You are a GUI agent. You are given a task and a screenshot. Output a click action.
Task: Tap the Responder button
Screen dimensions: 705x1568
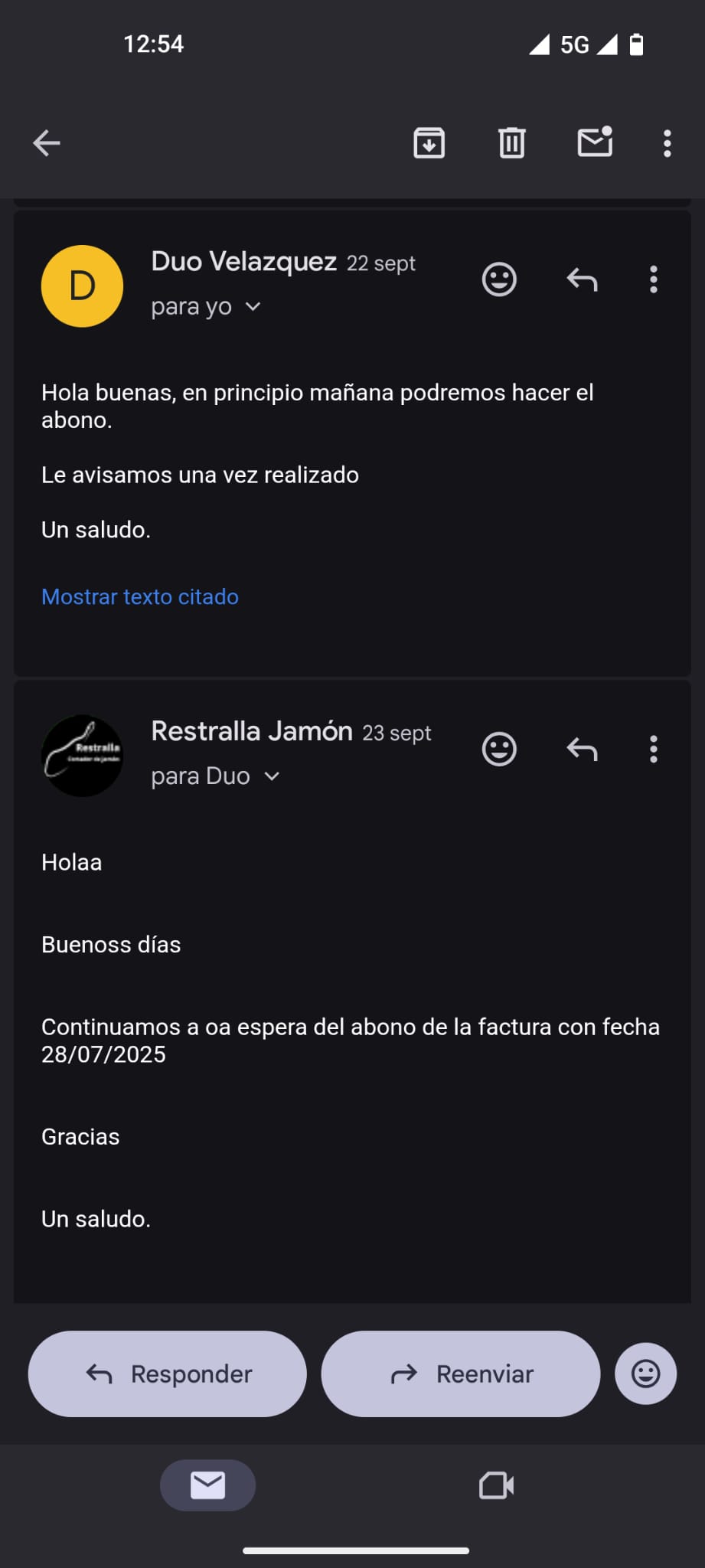[x=168, y=1374]
